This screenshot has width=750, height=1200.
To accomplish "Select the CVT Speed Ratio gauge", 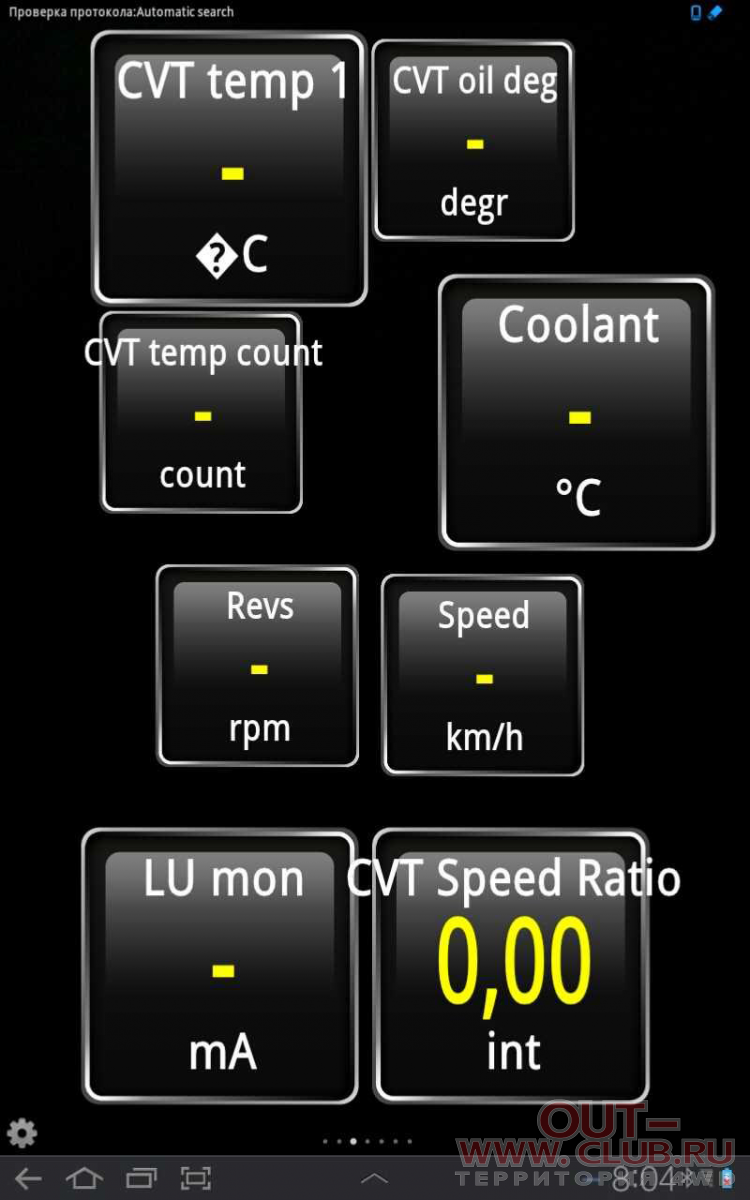I will point(511,966).
